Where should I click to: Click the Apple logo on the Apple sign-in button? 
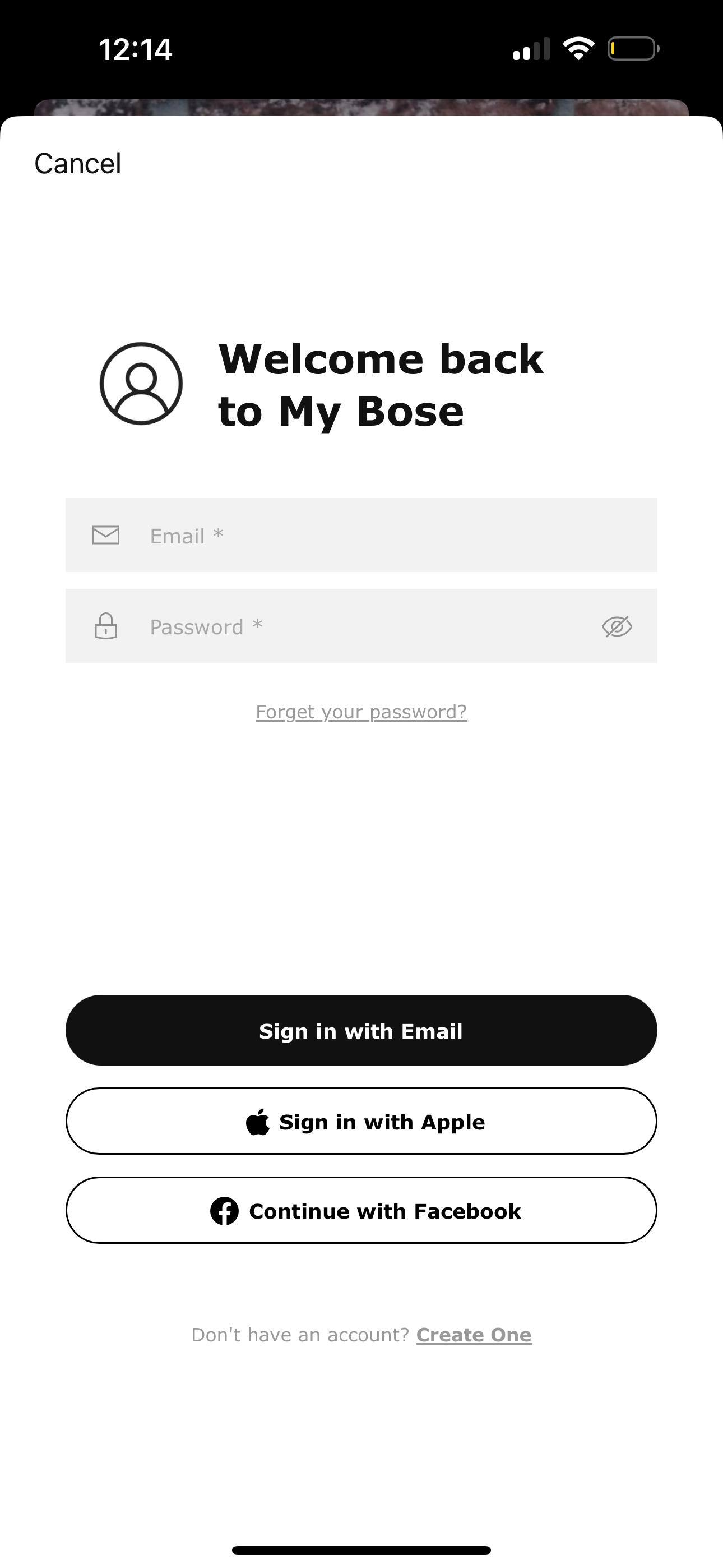258,1120
